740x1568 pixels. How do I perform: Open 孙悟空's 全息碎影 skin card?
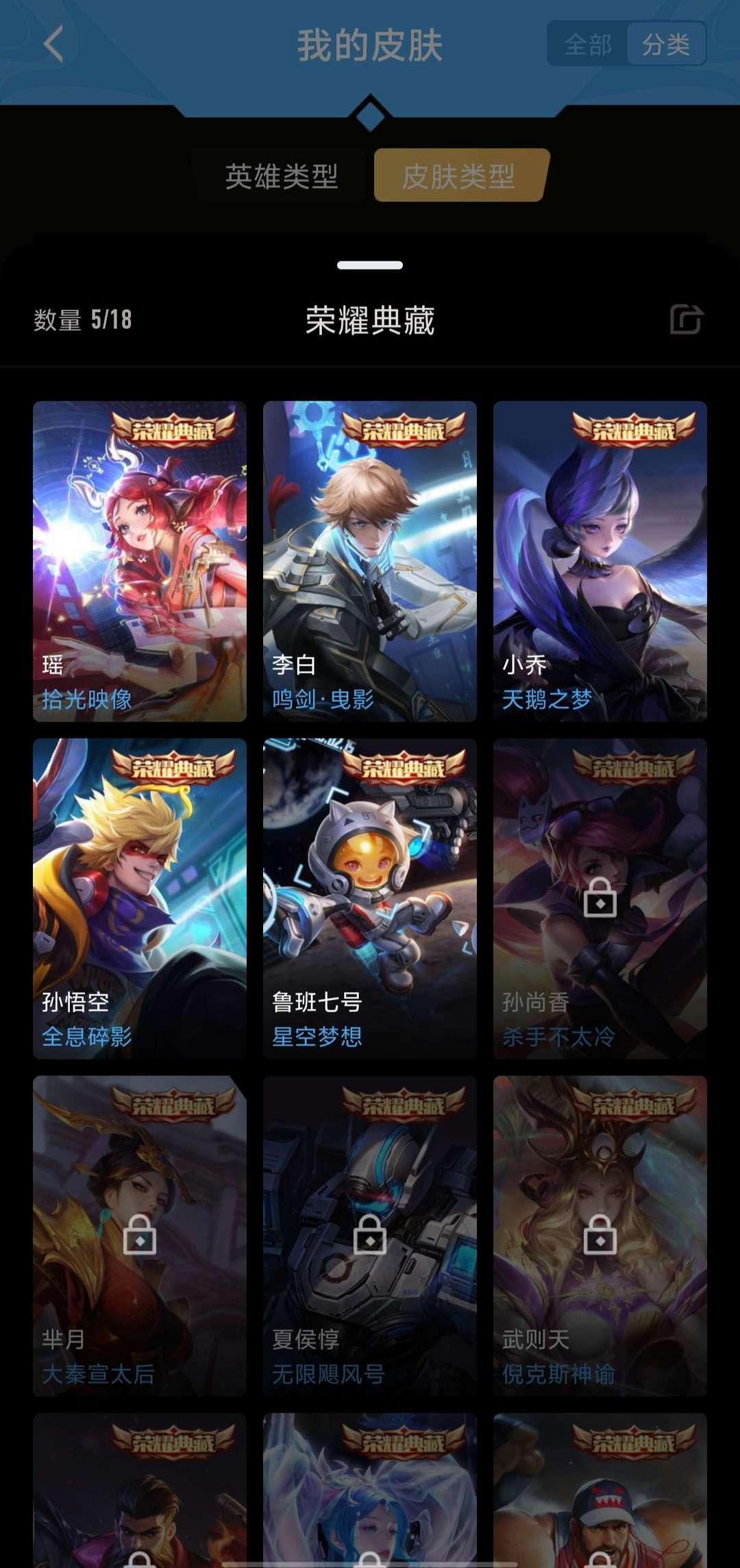point(140,898)
